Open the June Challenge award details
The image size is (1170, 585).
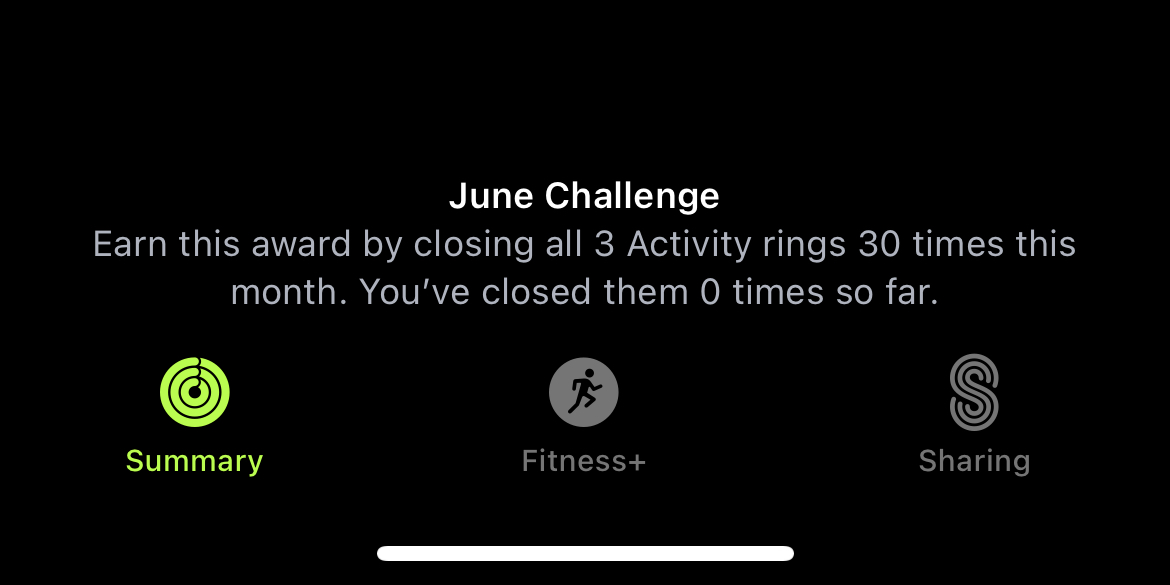pyautogui.click(x=584, y=195)
